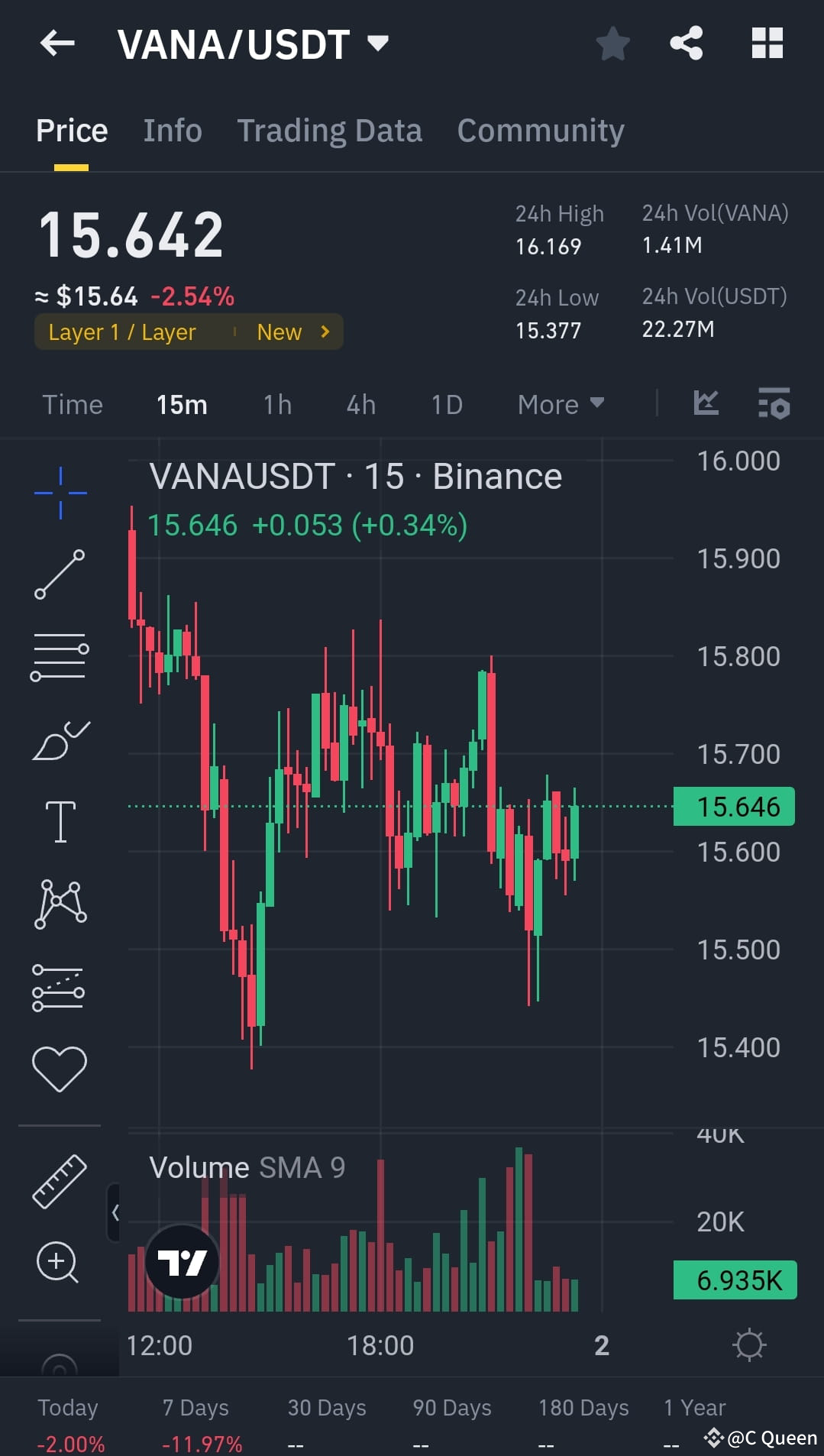Open the chart style selector icon
The image size is (824, 1456).
click(x=706, y=403)
